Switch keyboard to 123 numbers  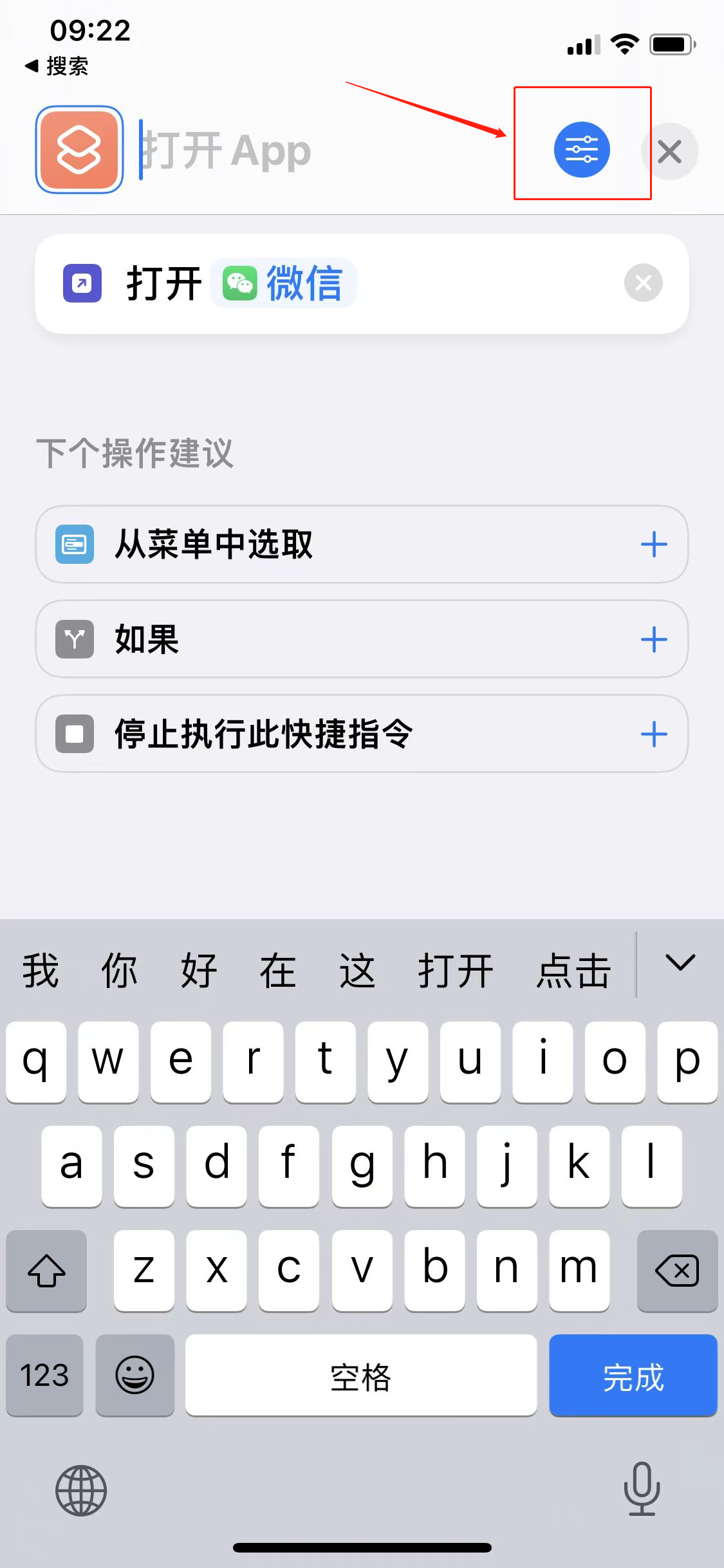coord(44,1376)
